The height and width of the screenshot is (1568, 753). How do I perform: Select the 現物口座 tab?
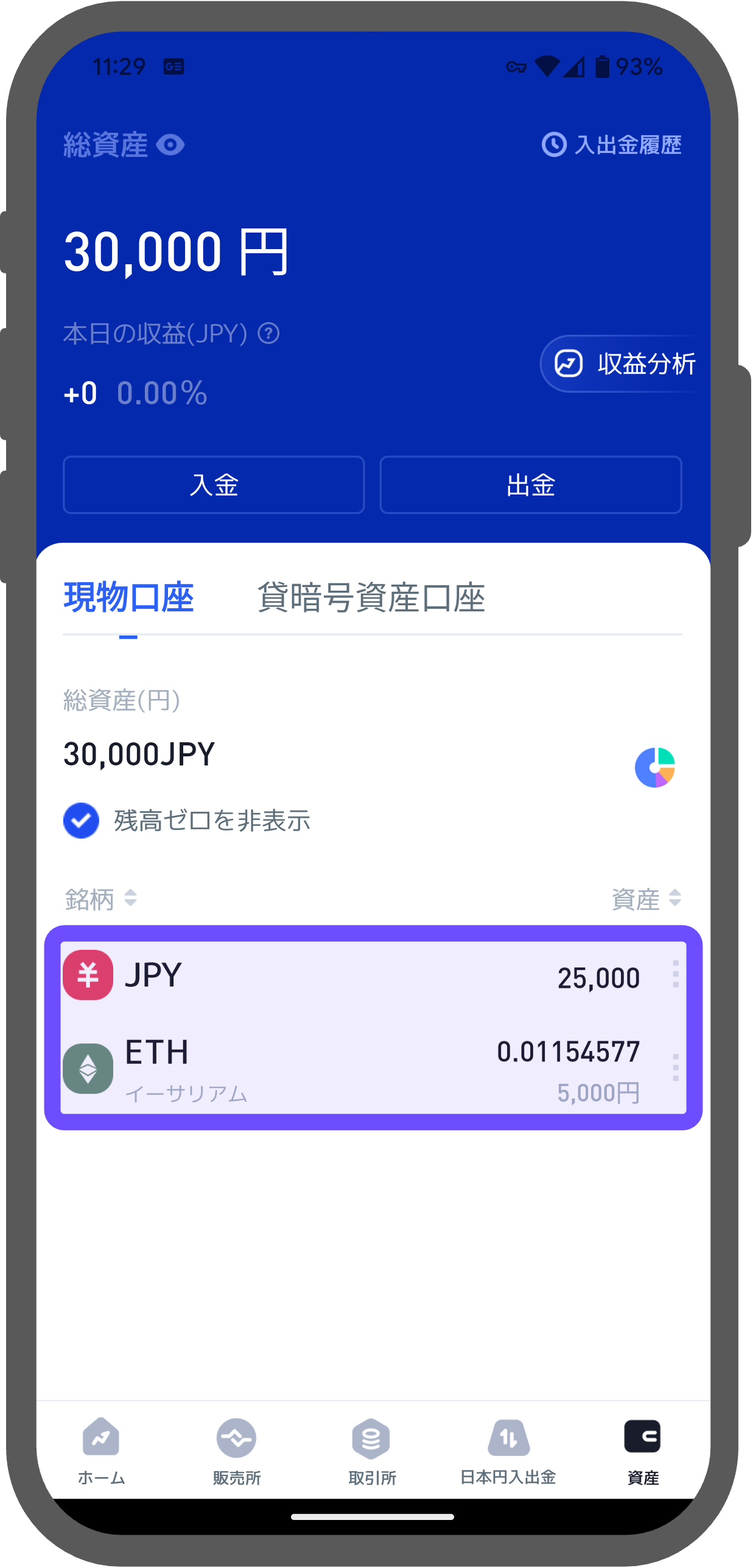click(128, 597)
